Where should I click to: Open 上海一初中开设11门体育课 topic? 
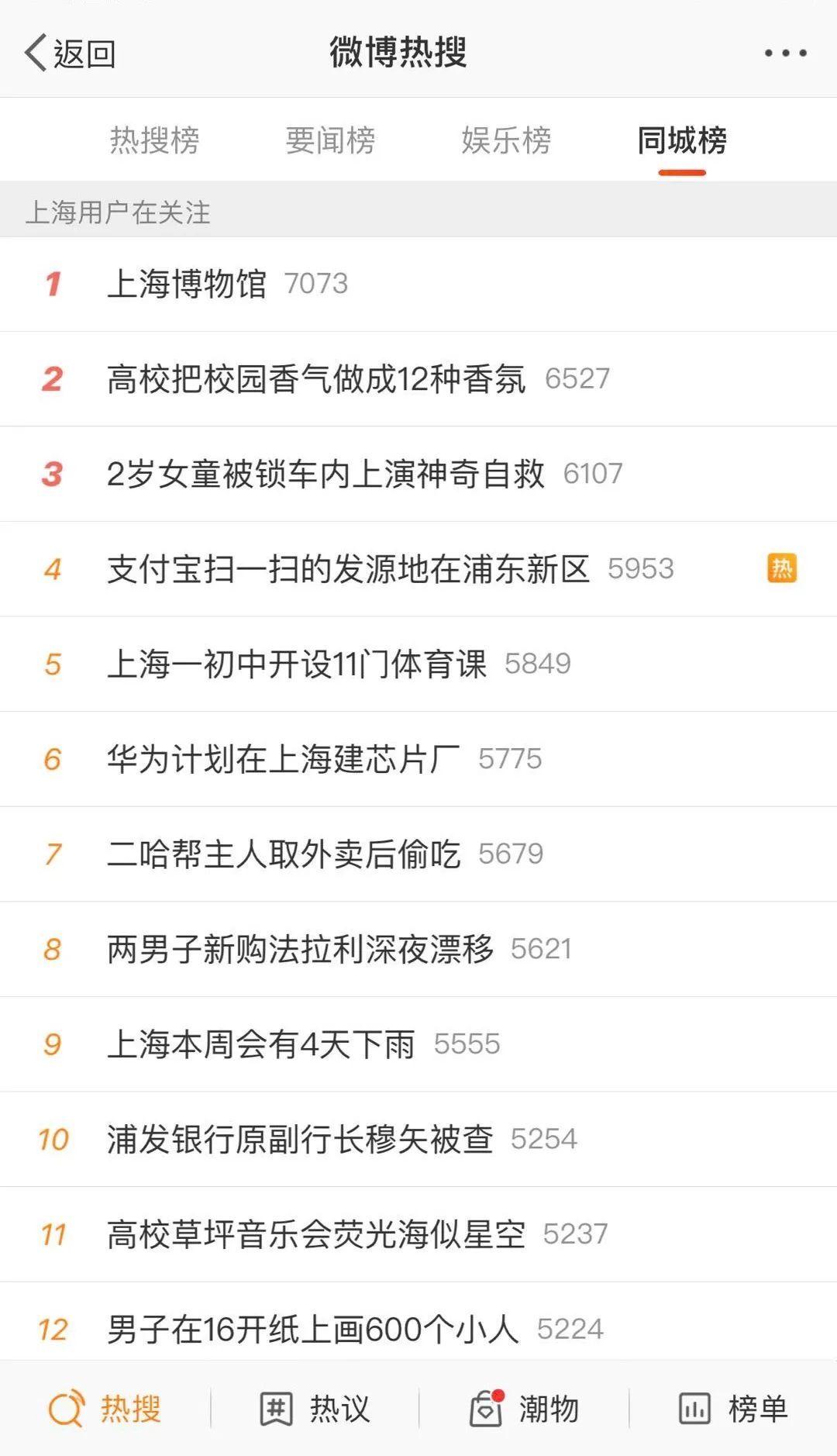[297, 664]
